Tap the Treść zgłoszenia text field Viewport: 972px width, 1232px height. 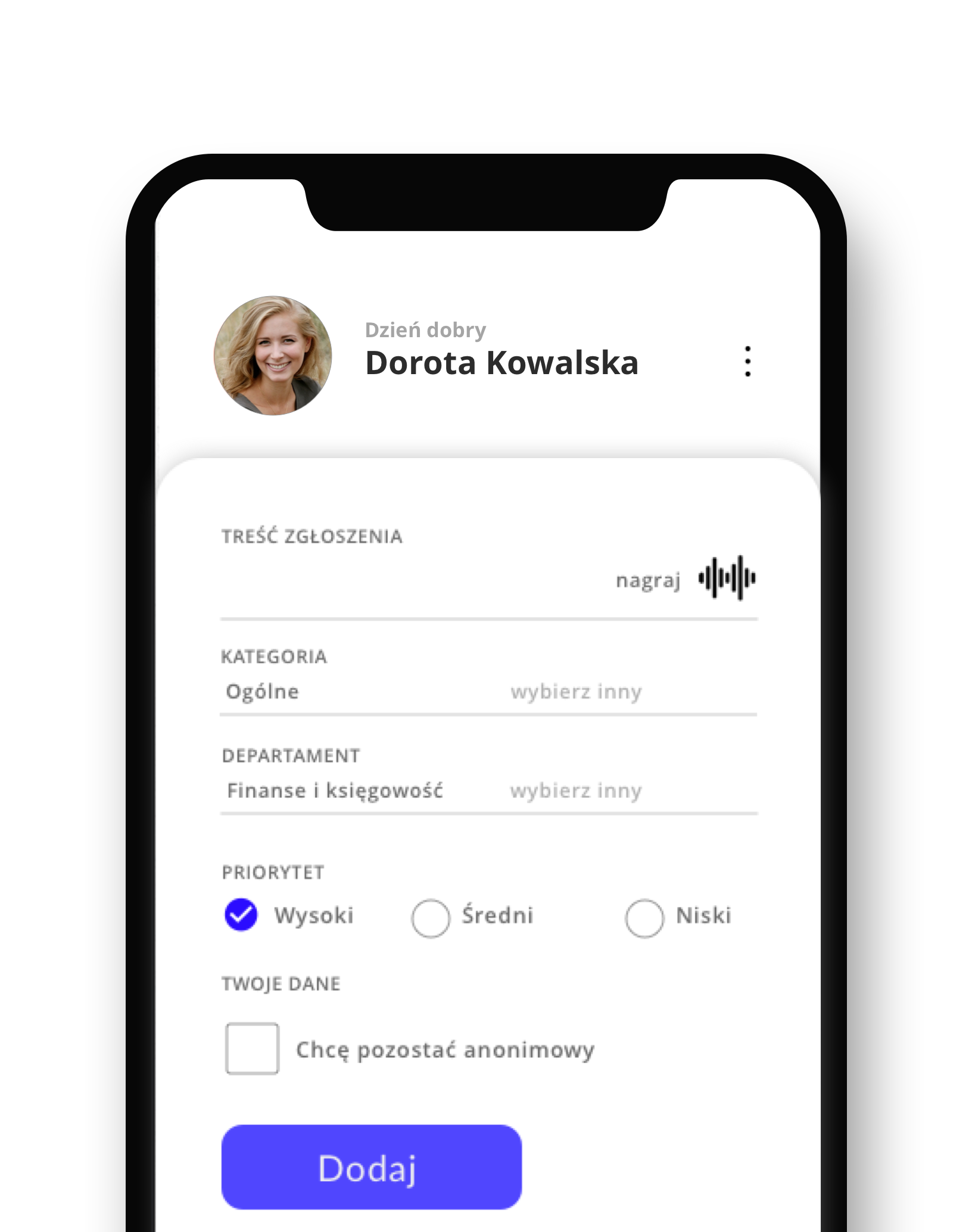pos(411,581)
